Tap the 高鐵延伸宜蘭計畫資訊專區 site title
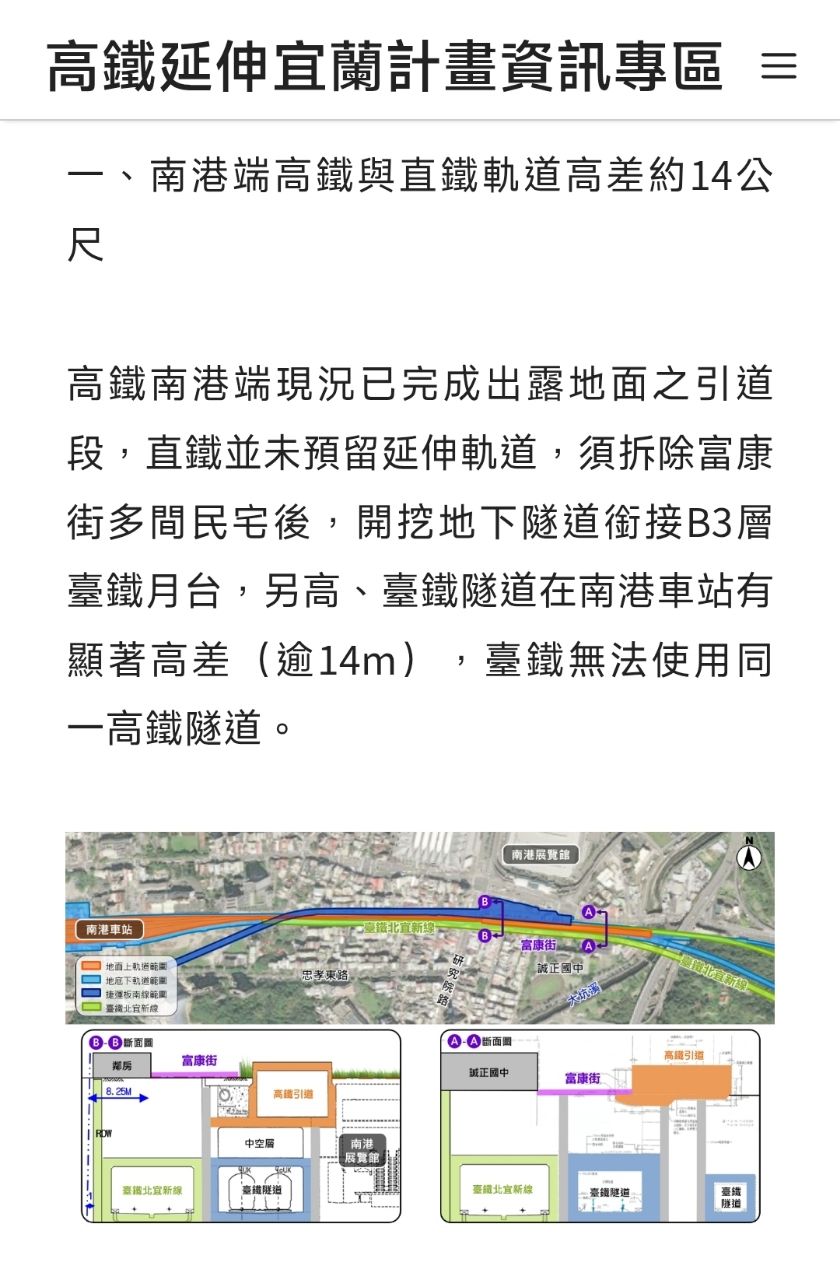This screenshot has height=1280, width=840. [x=385, y=67]
